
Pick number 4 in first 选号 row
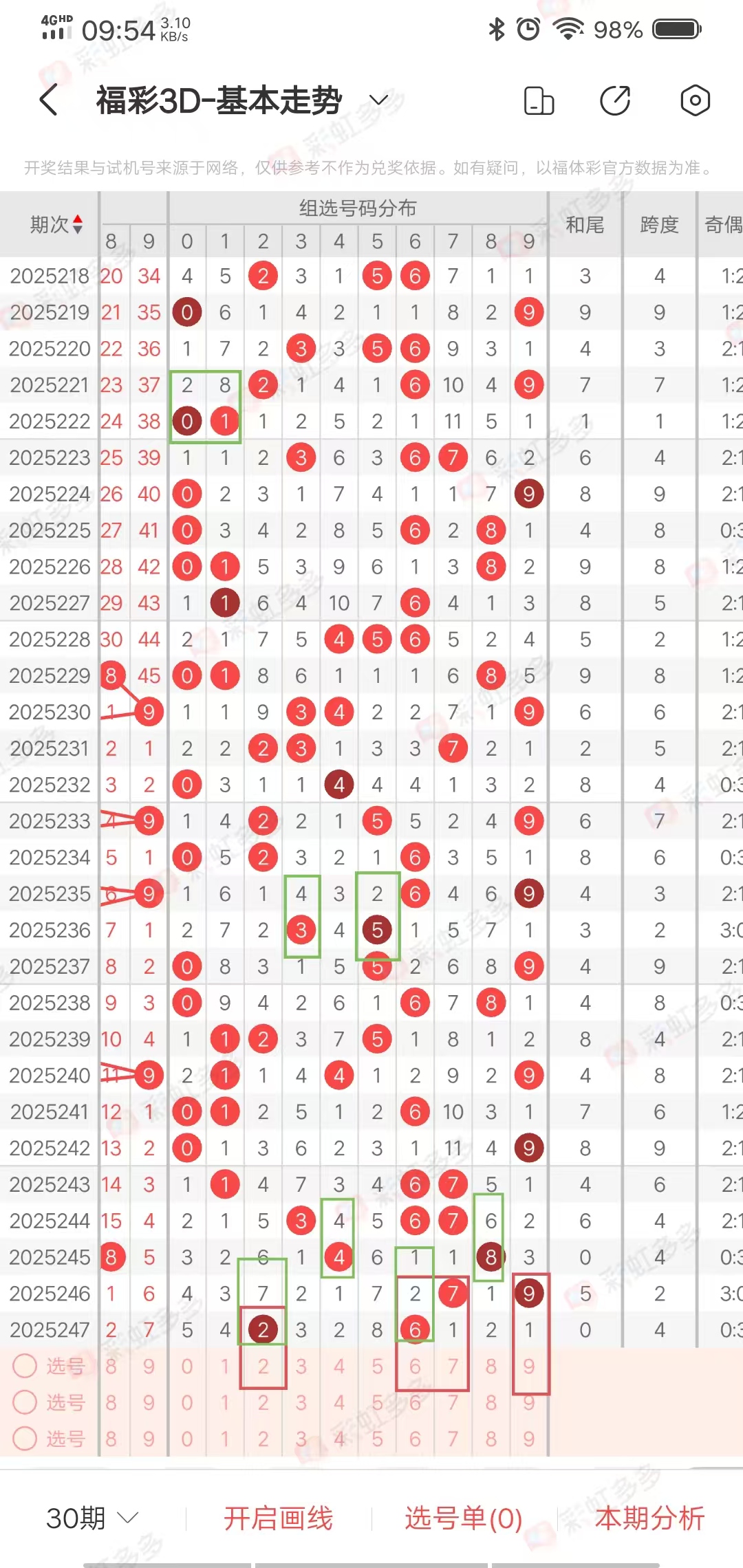pyautogui.click(x=339, y=1366)
